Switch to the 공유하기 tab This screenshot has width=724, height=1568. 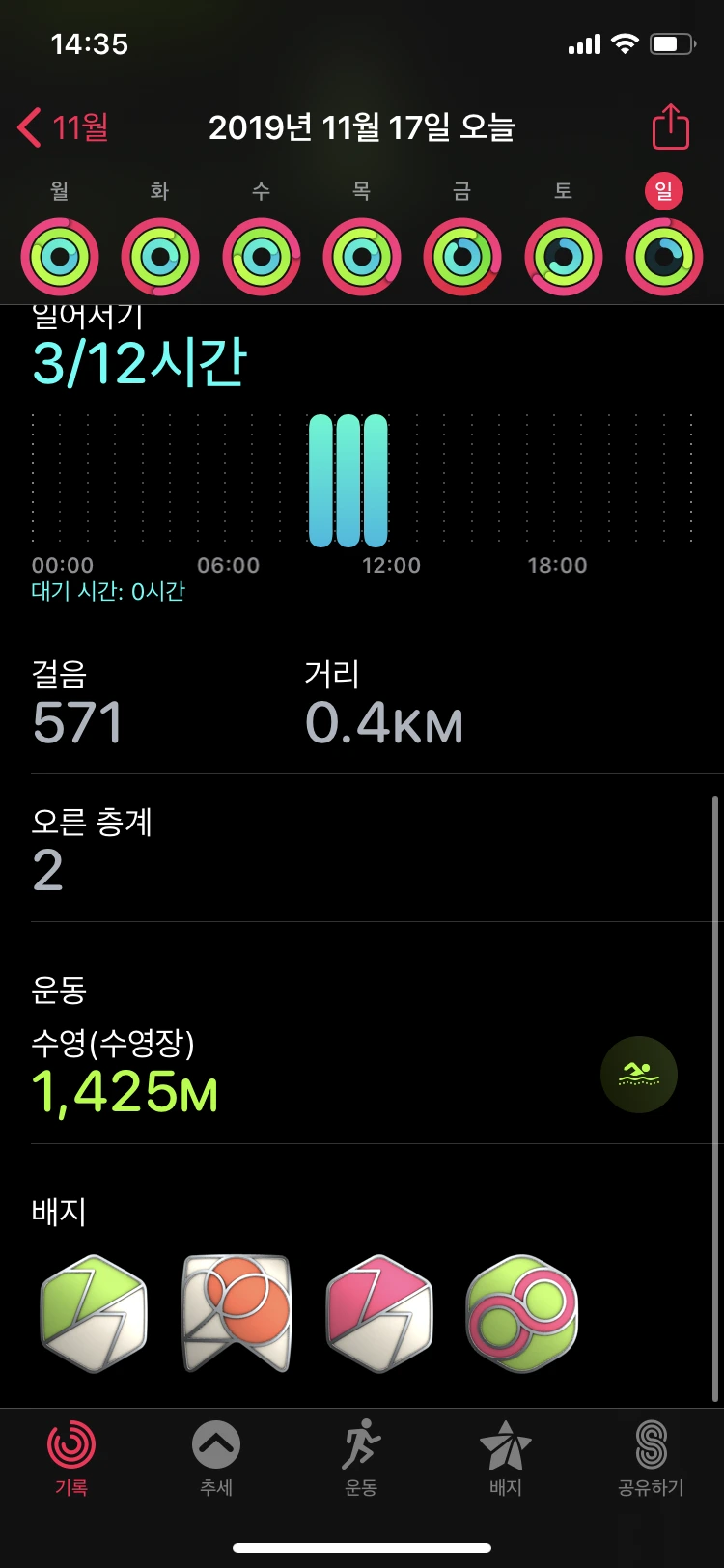651,1458
